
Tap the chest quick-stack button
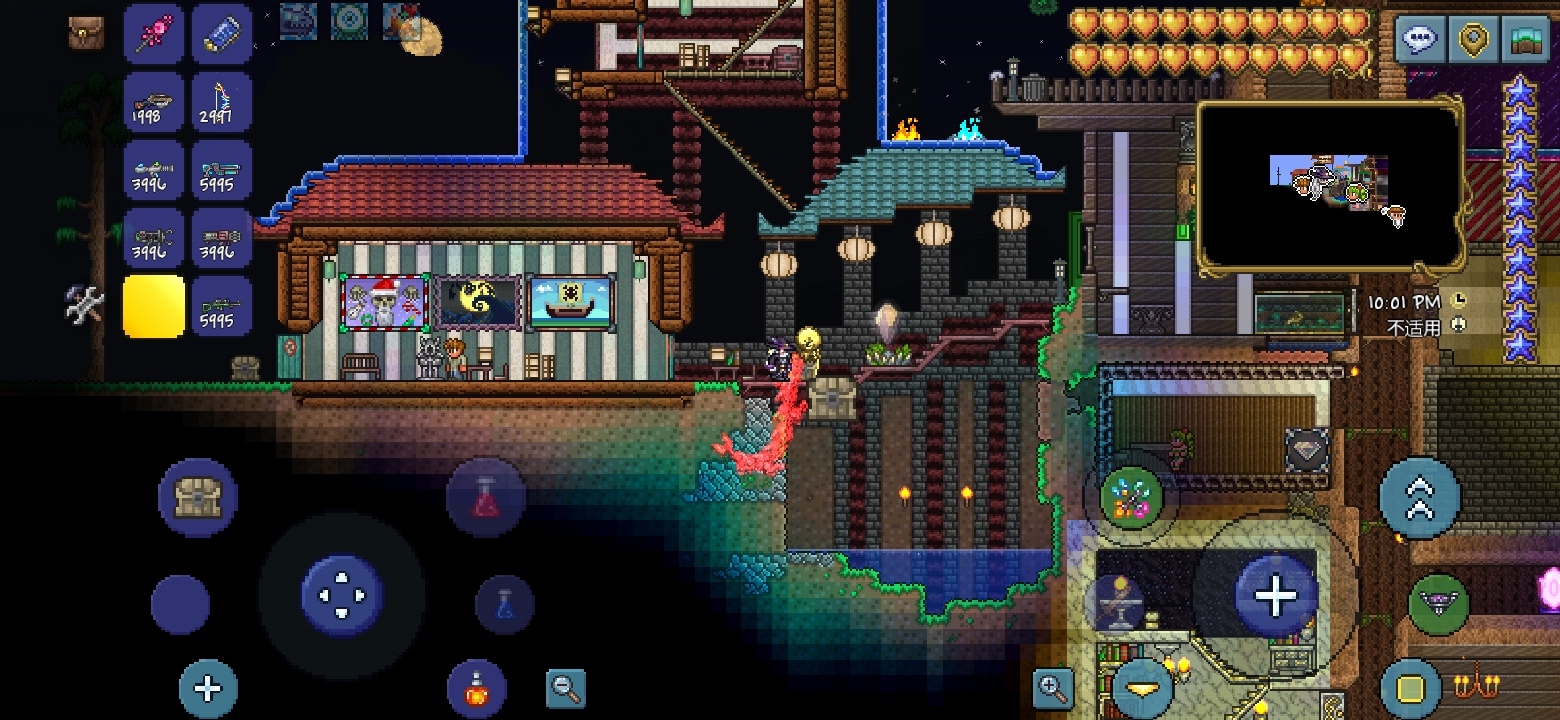[197, 497]
